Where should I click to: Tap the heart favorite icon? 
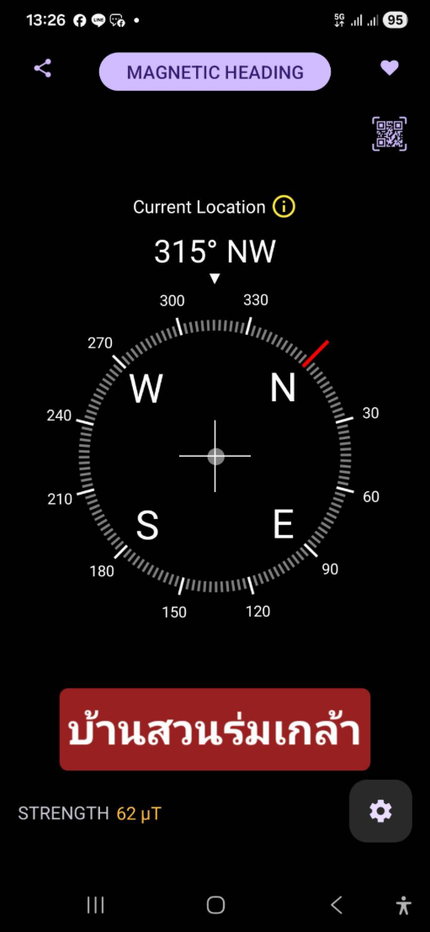(x=390, y=68)
